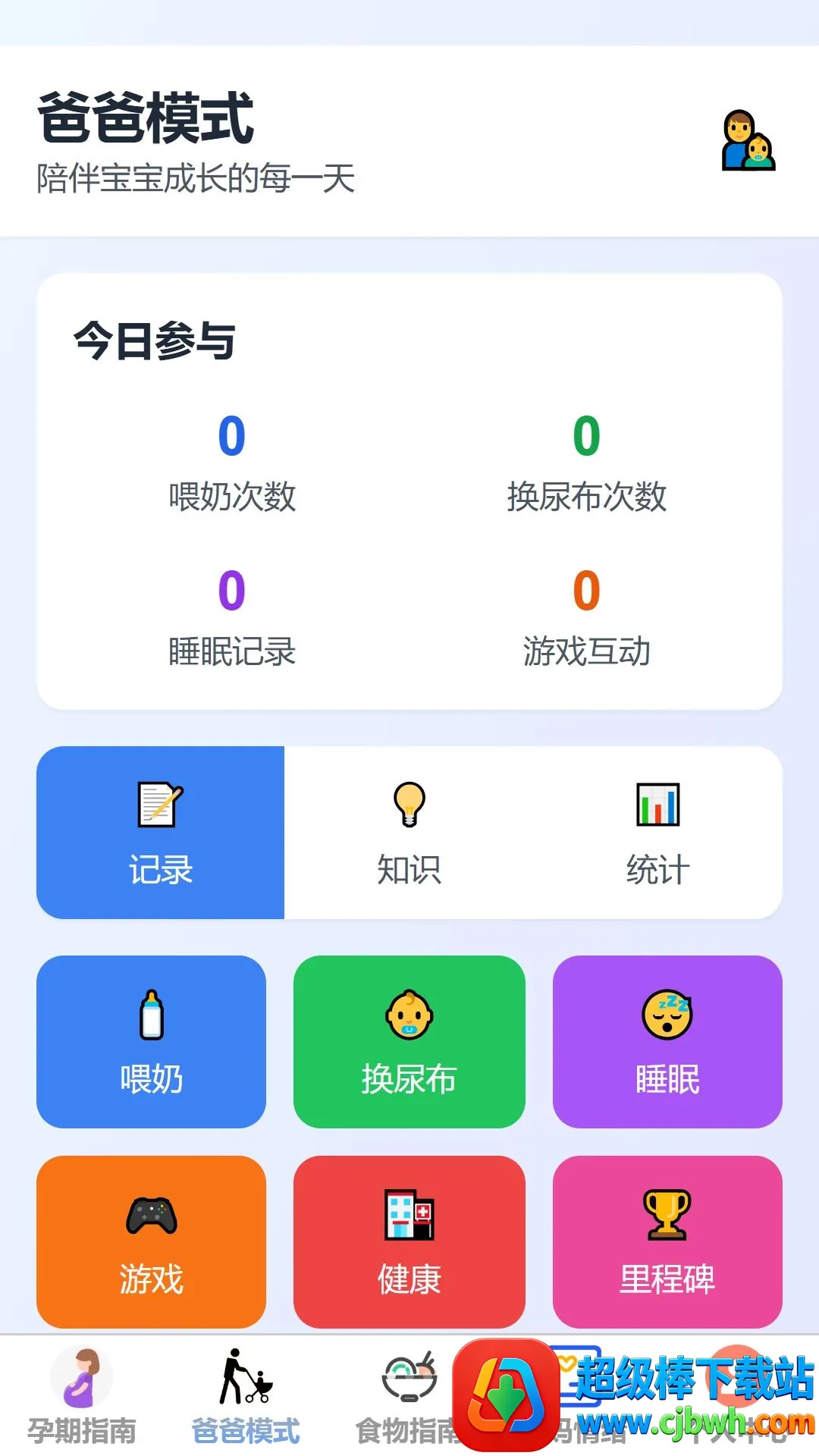Open the 健康 health button
The height and width of the screenshot is (1456, 819).
[409, 1241]
